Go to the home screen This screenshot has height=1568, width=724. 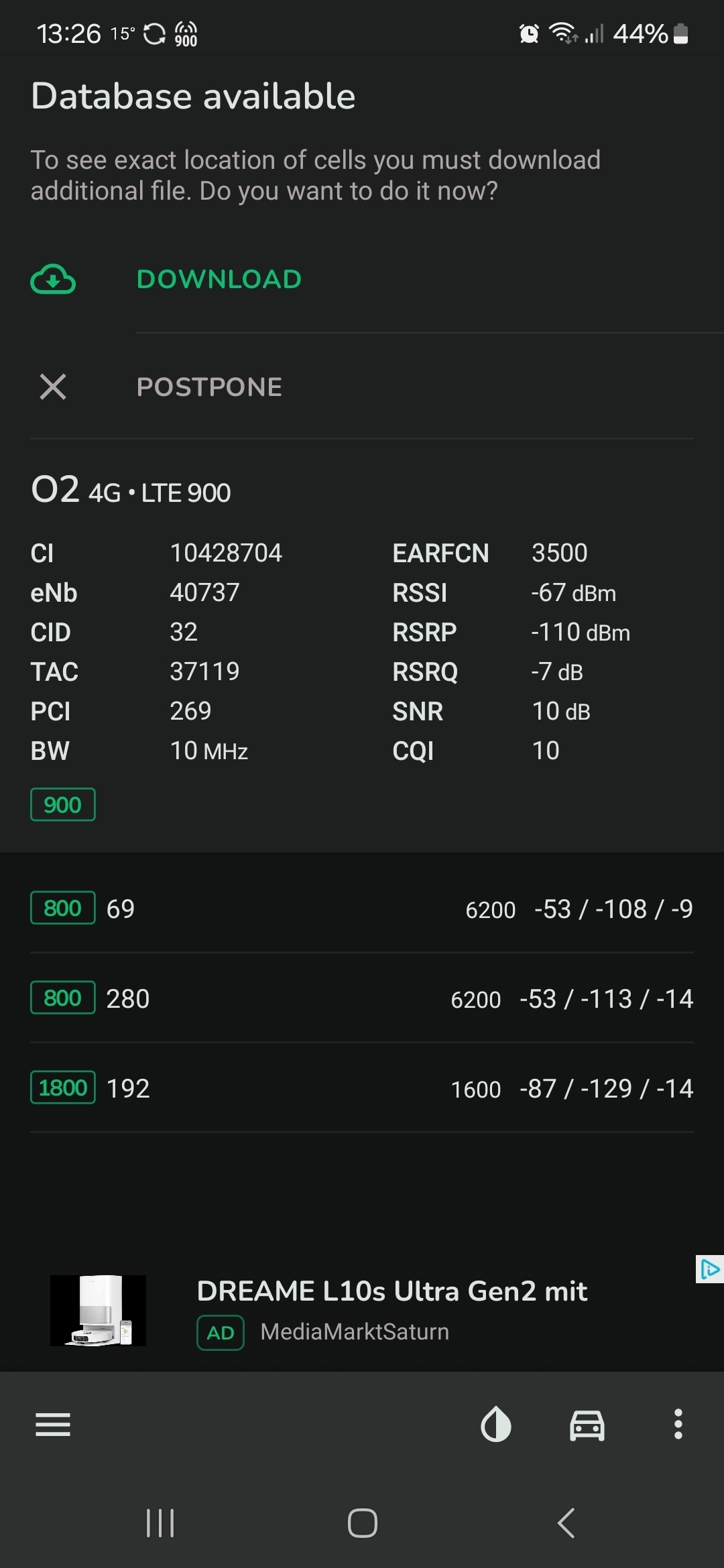coord(363,1523)
